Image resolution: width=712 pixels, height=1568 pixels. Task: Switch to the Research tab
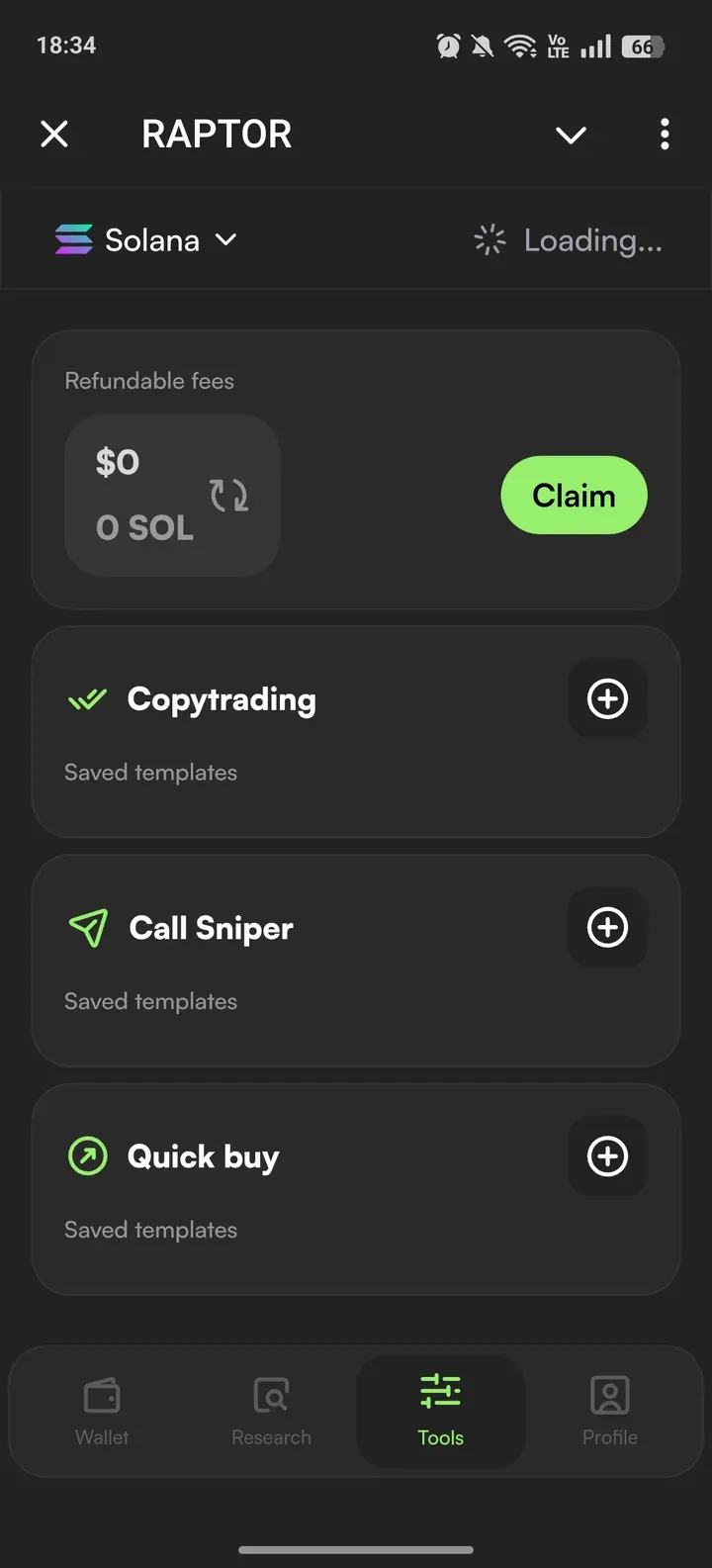[271, 1411]
